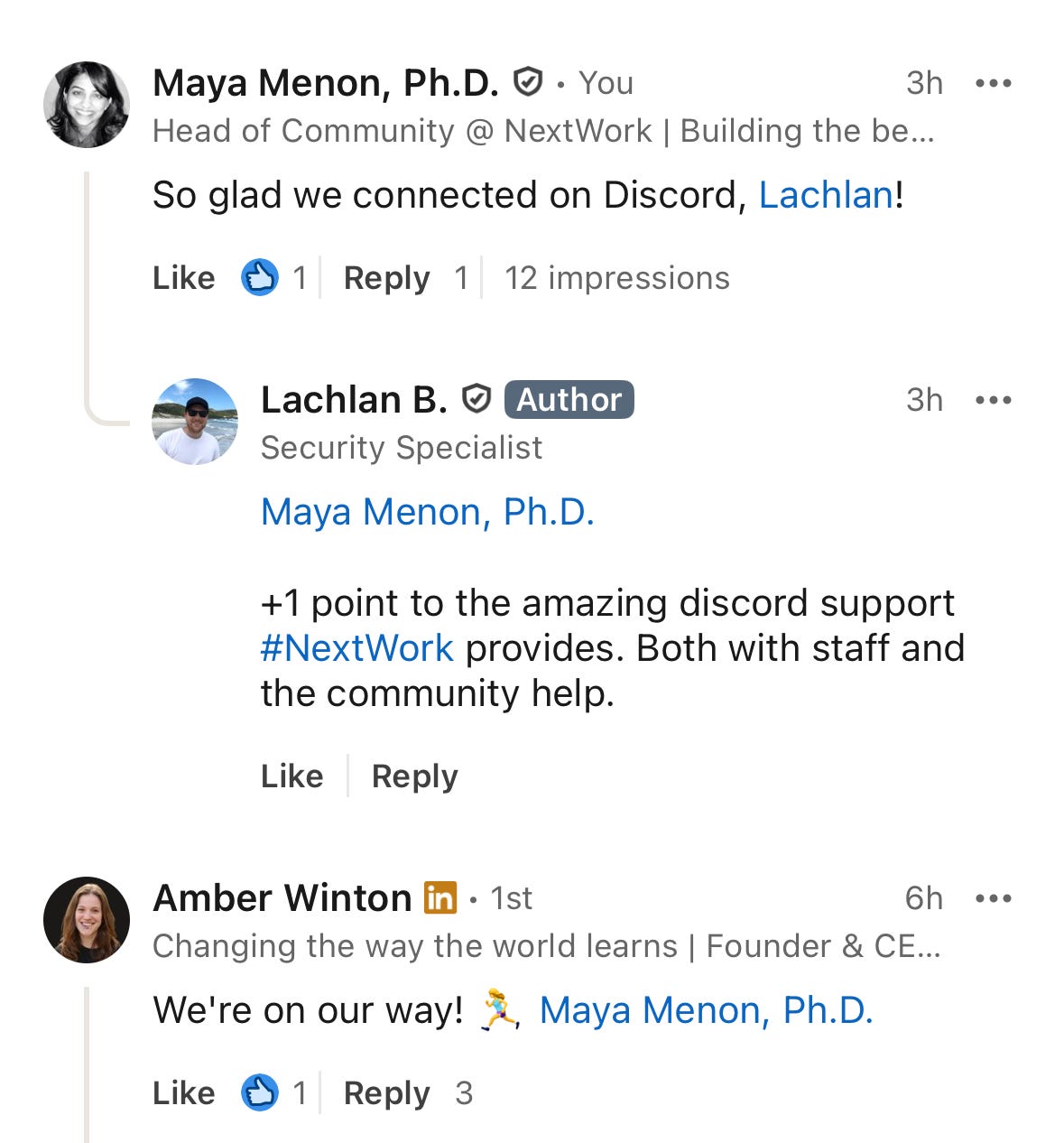Reply to Lachlan B.'s reply
The image size is (1064, 1143).
click(415, 776)
